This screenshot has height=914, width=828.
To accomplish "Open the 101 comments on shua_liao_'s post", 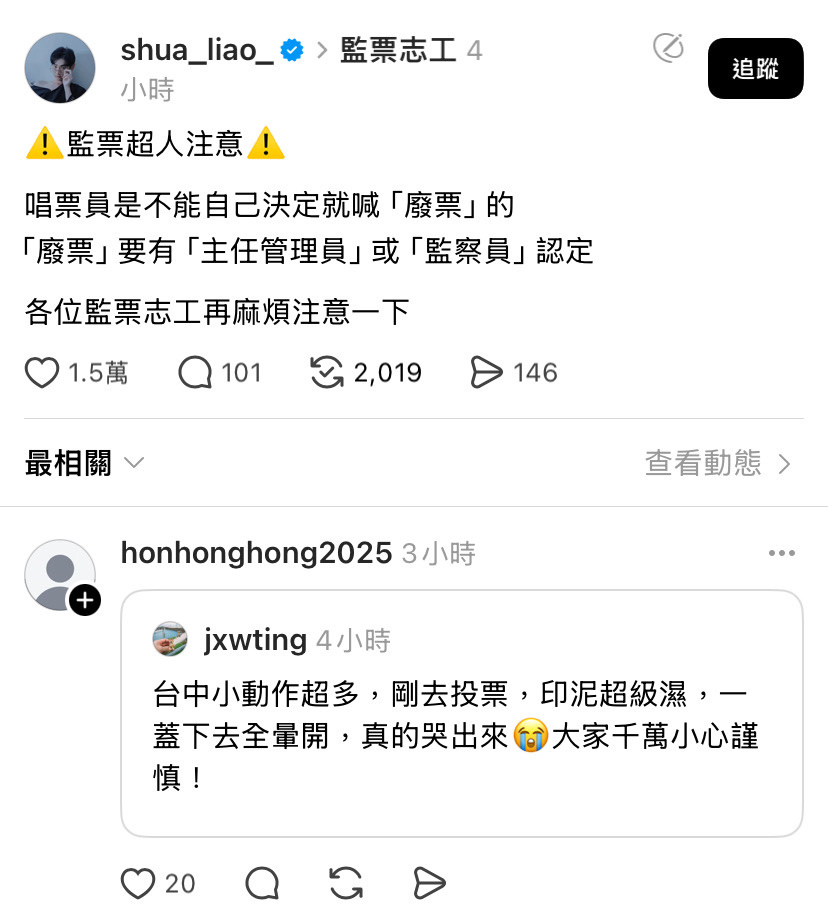I will click(x=196, y=373).
